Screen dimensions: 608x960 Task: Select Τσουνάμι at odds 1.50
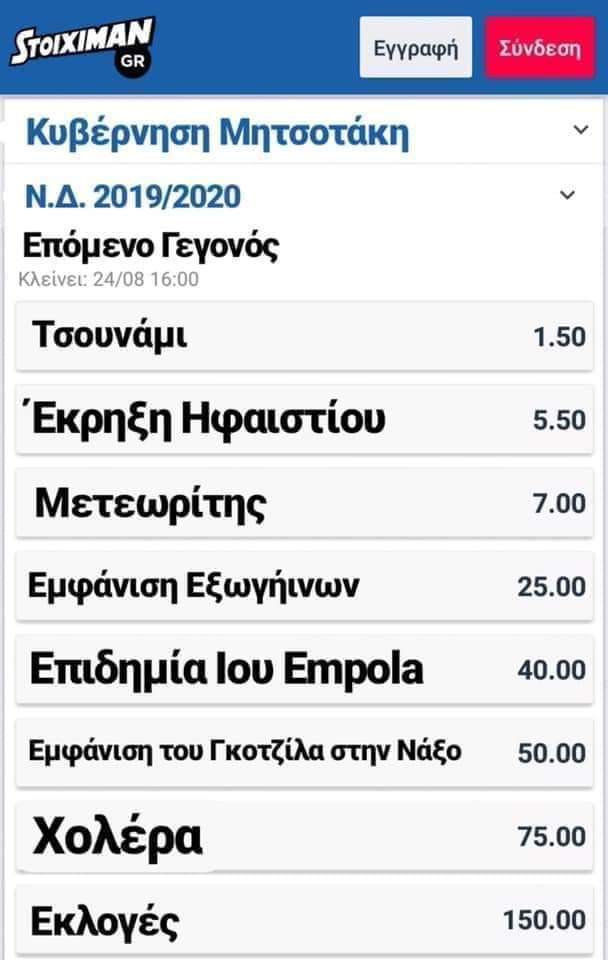(304, 336)
